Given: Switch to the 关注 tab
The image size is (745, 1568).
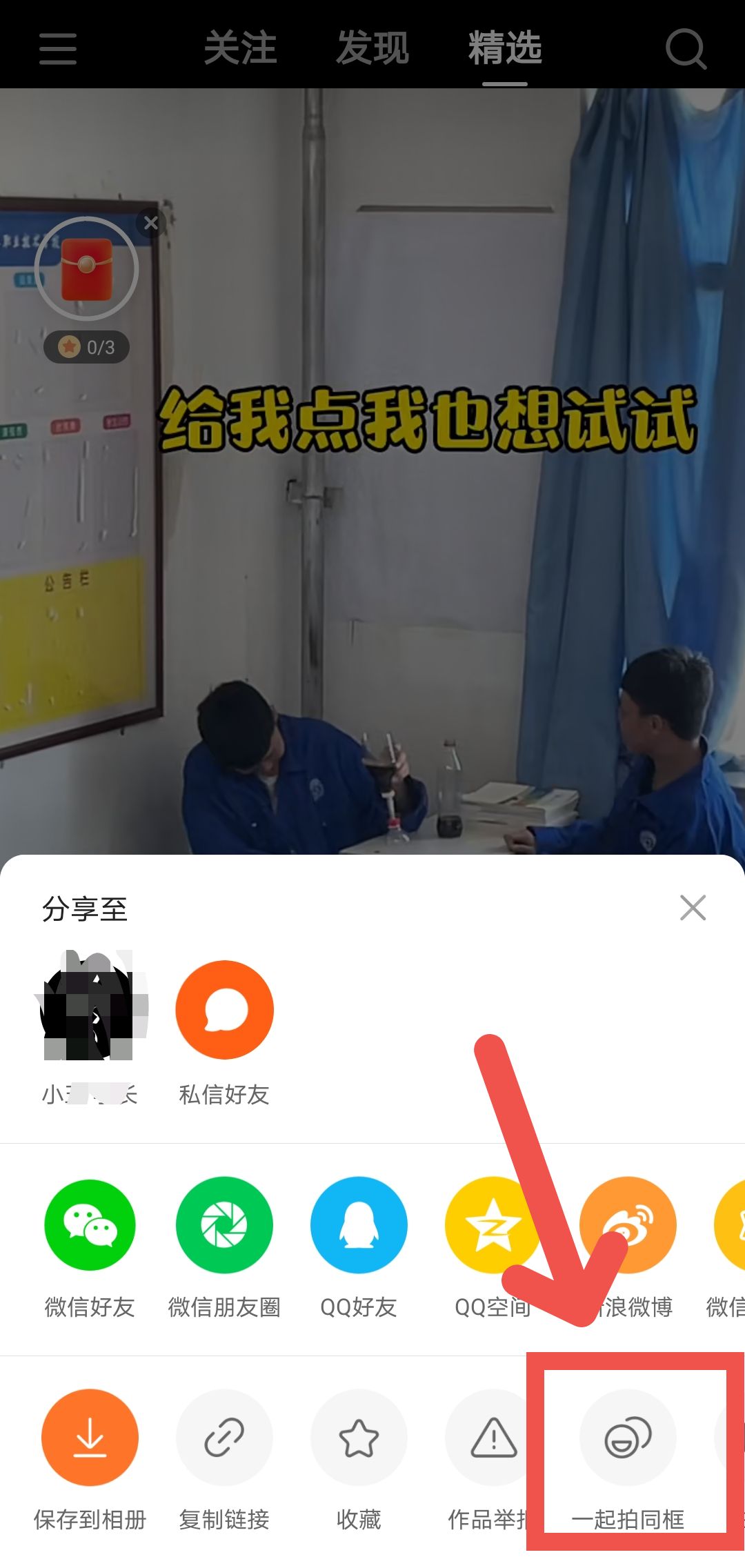Looking at the screenshot, I should coord(240,48).
